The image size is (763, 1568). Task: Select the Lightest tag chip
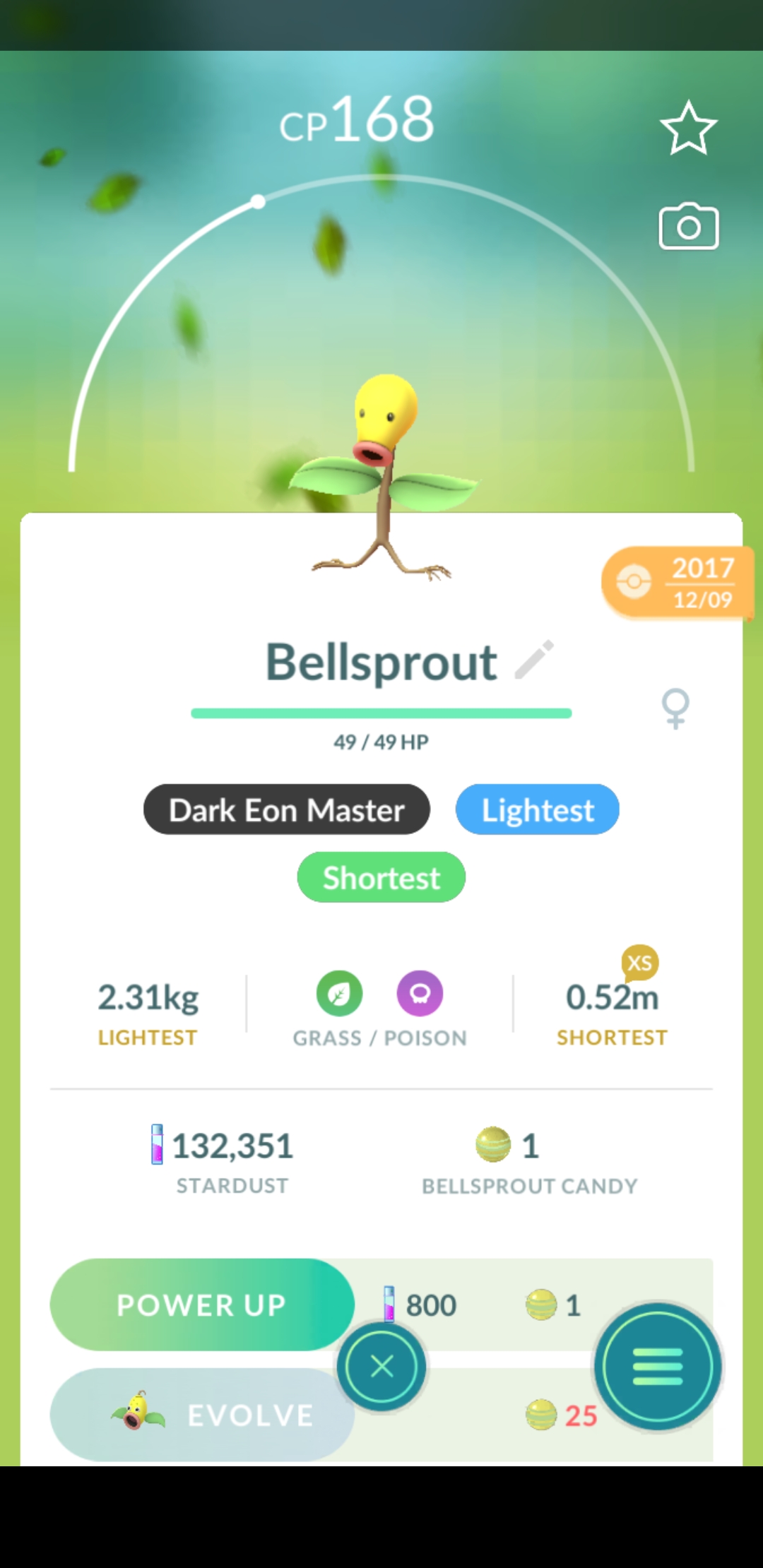point(537,809)
